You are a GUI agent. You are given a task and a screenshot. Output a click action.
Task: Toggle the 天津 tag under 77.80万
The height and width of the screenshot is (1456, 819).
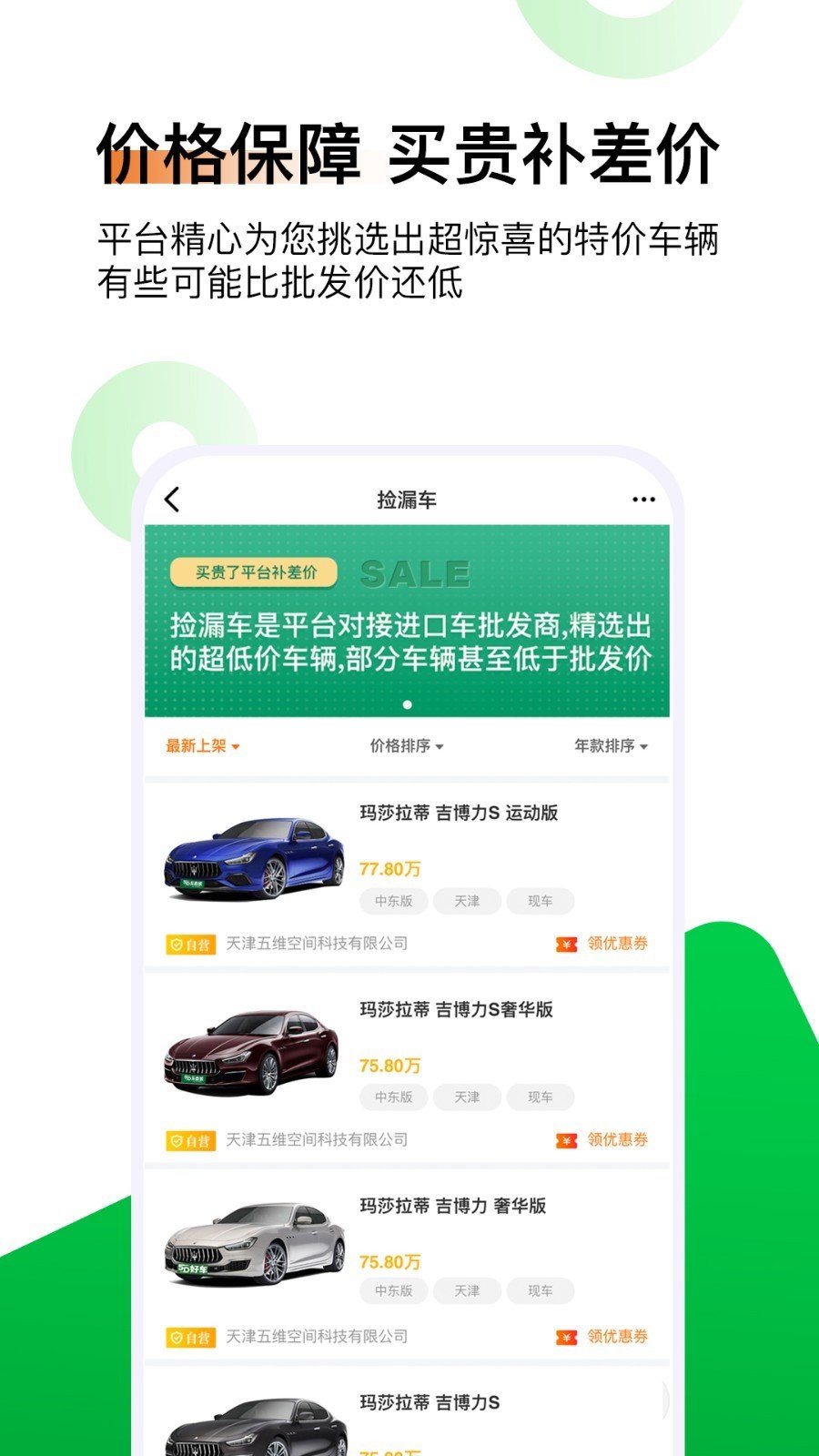coord(467,902)
